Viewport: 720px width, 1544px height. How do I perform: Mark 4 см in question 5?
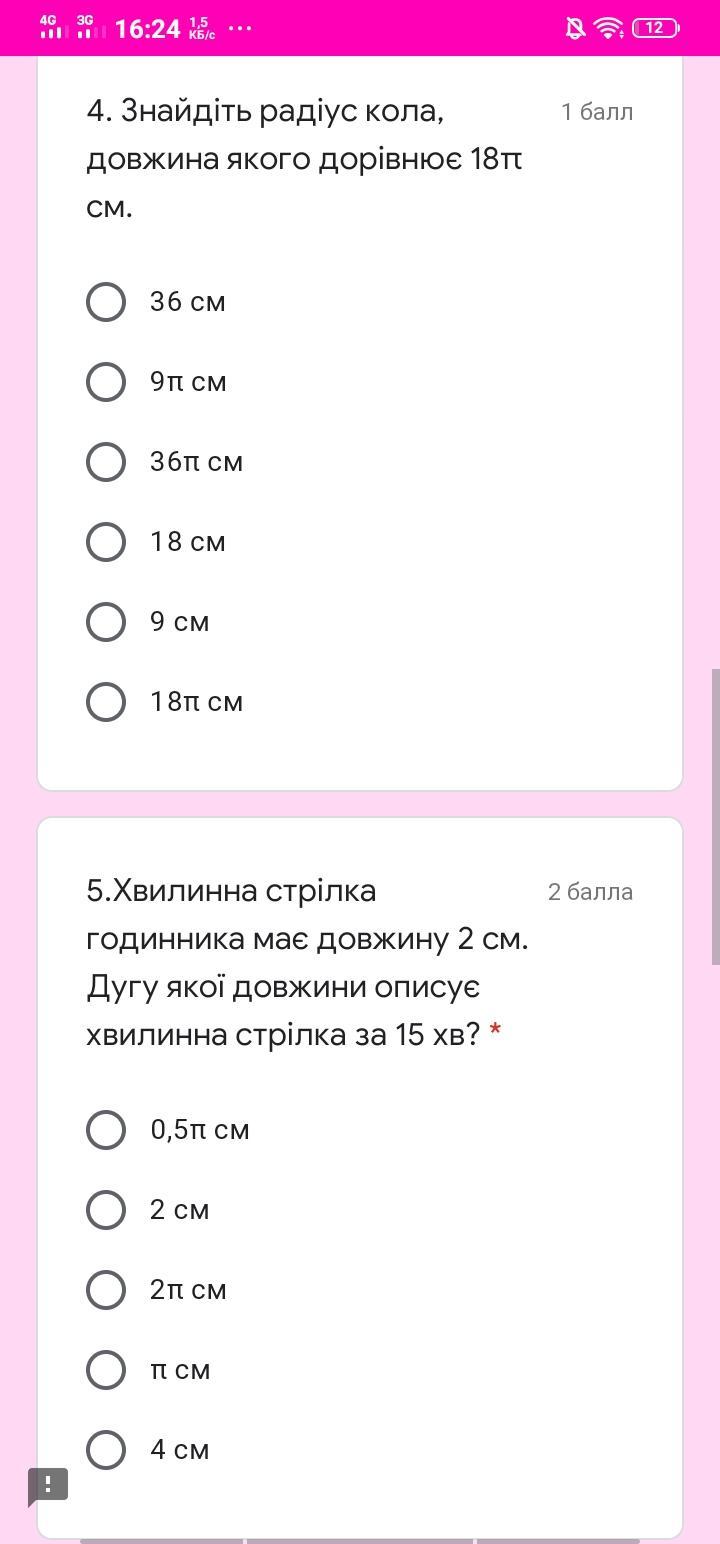[x=106, y=1450]
